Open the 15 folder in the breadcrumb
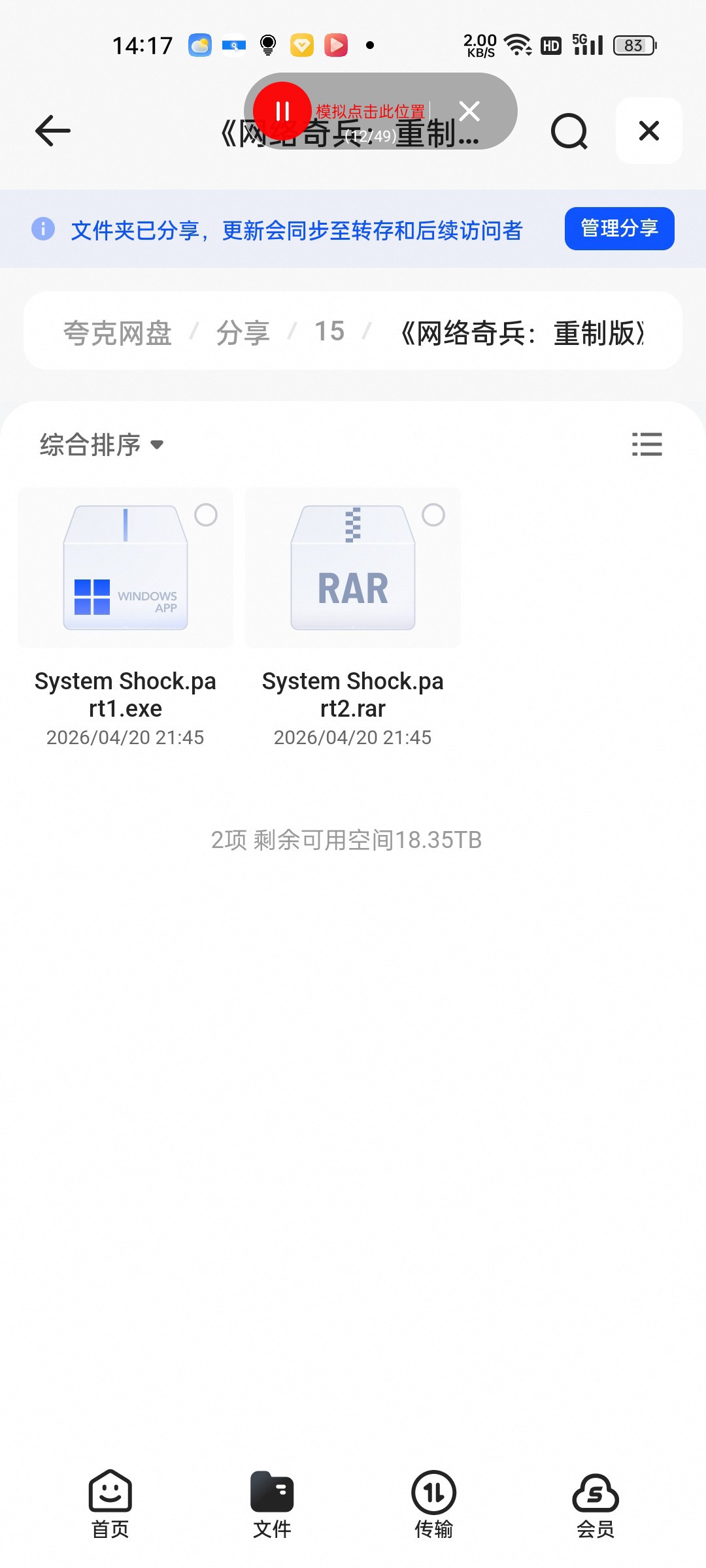The width and height of the screenshot is (706, 1568). click(x=329, y=331)
